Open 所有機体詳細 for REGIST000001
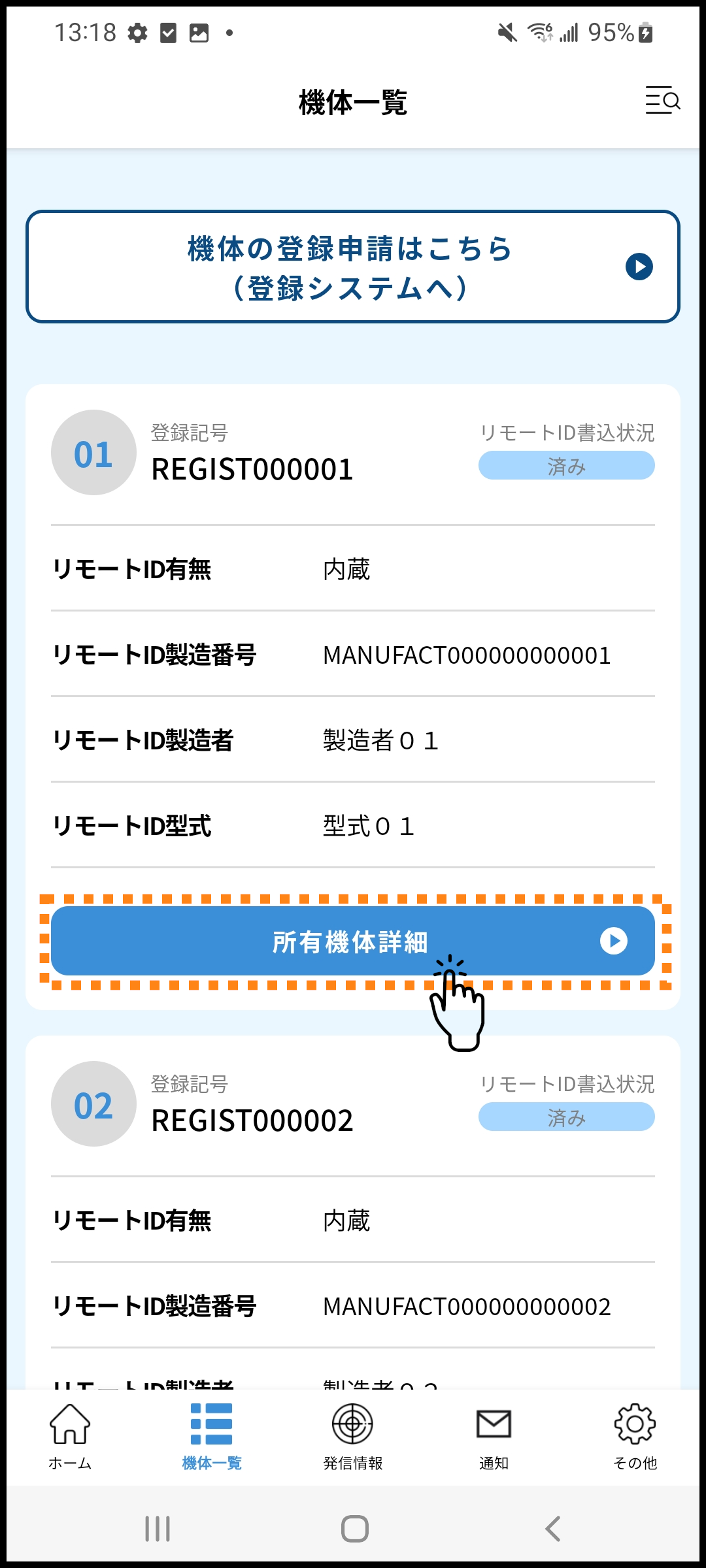706x1568 pixels. point(353,941)
